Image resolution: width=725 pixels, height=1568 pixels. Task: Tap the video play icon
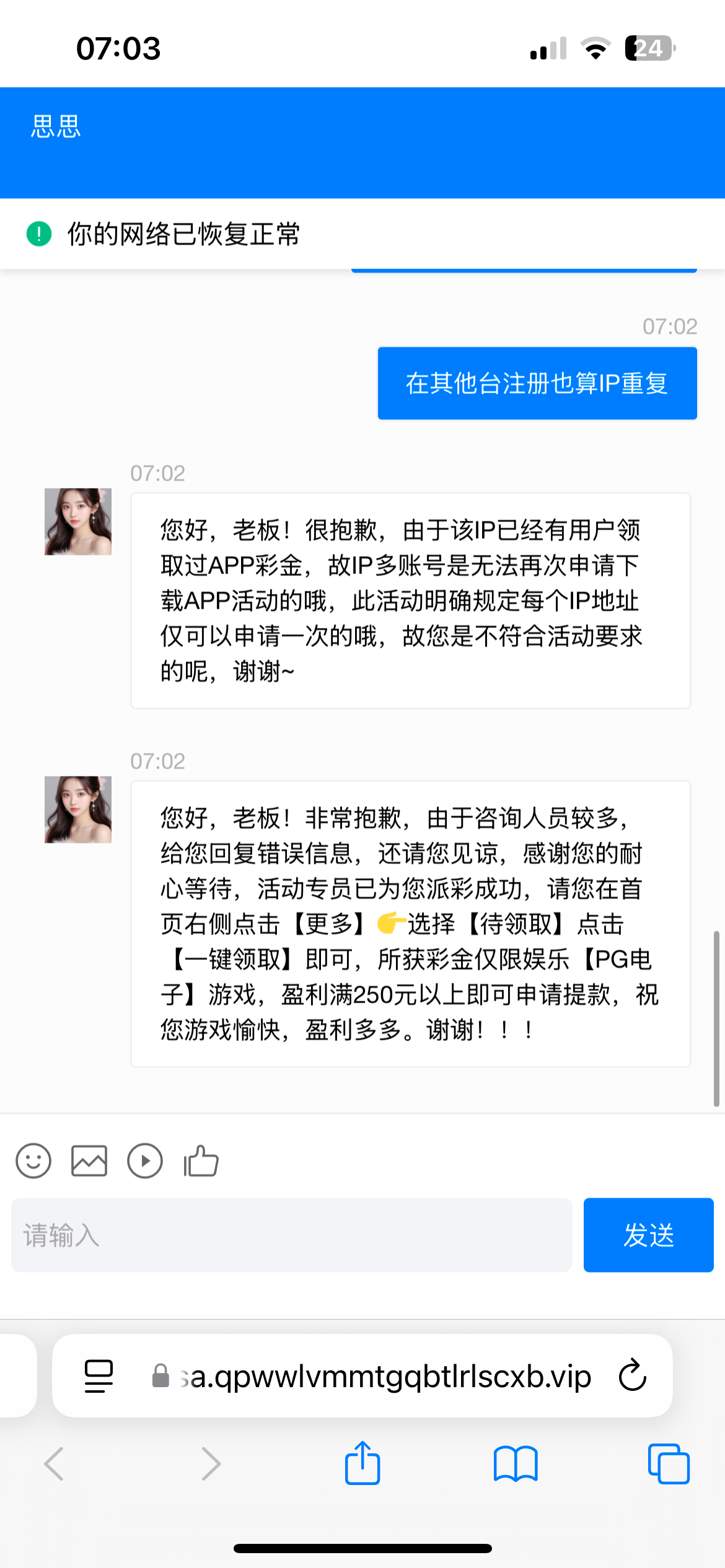pyautogui.click(x=145, y=1161)
